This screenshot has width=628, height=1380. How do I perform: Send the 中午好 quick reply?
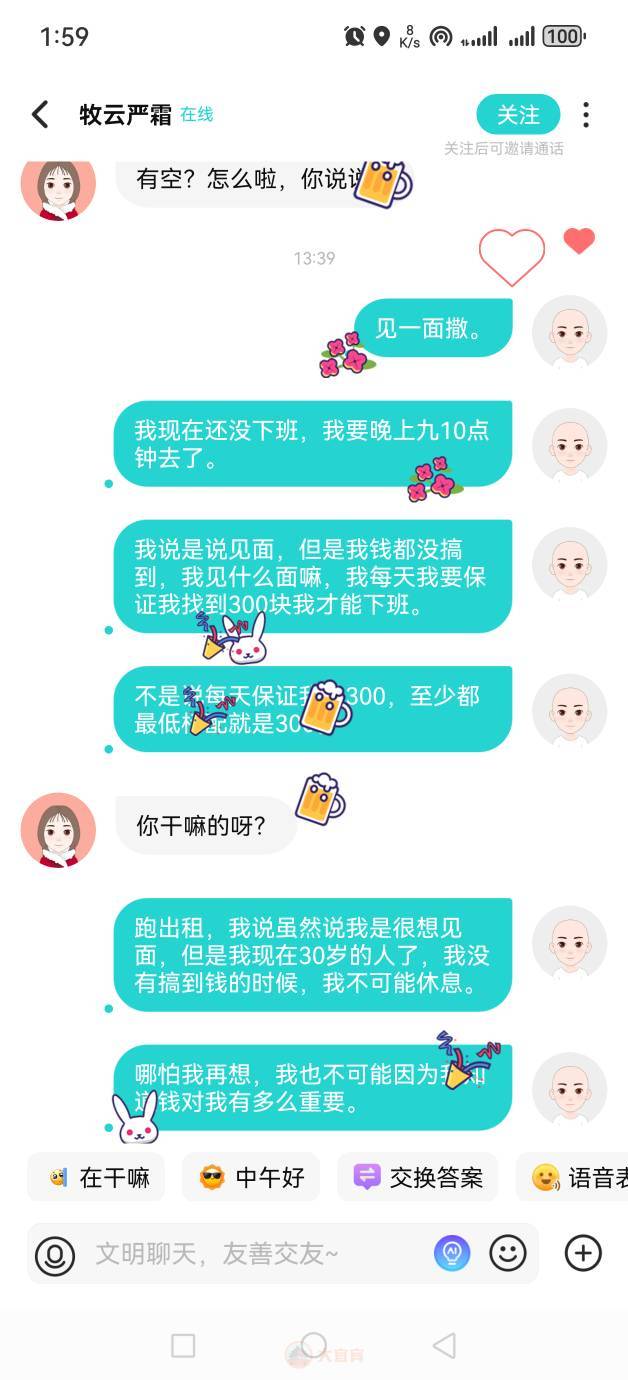pos(251,1177)
